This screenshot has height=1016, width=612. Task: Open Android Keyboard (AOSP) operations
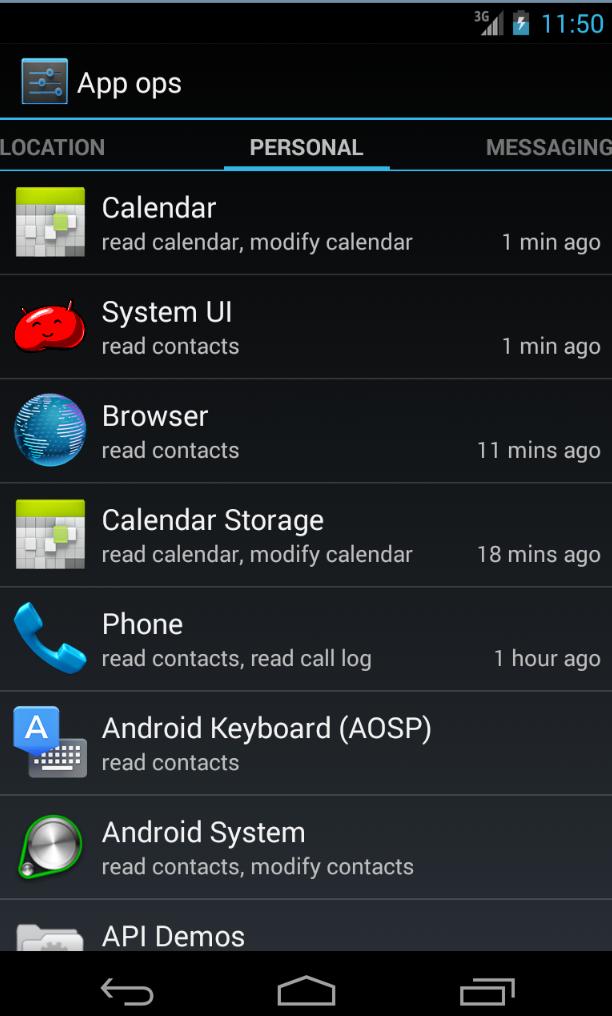tap(306, 743)
